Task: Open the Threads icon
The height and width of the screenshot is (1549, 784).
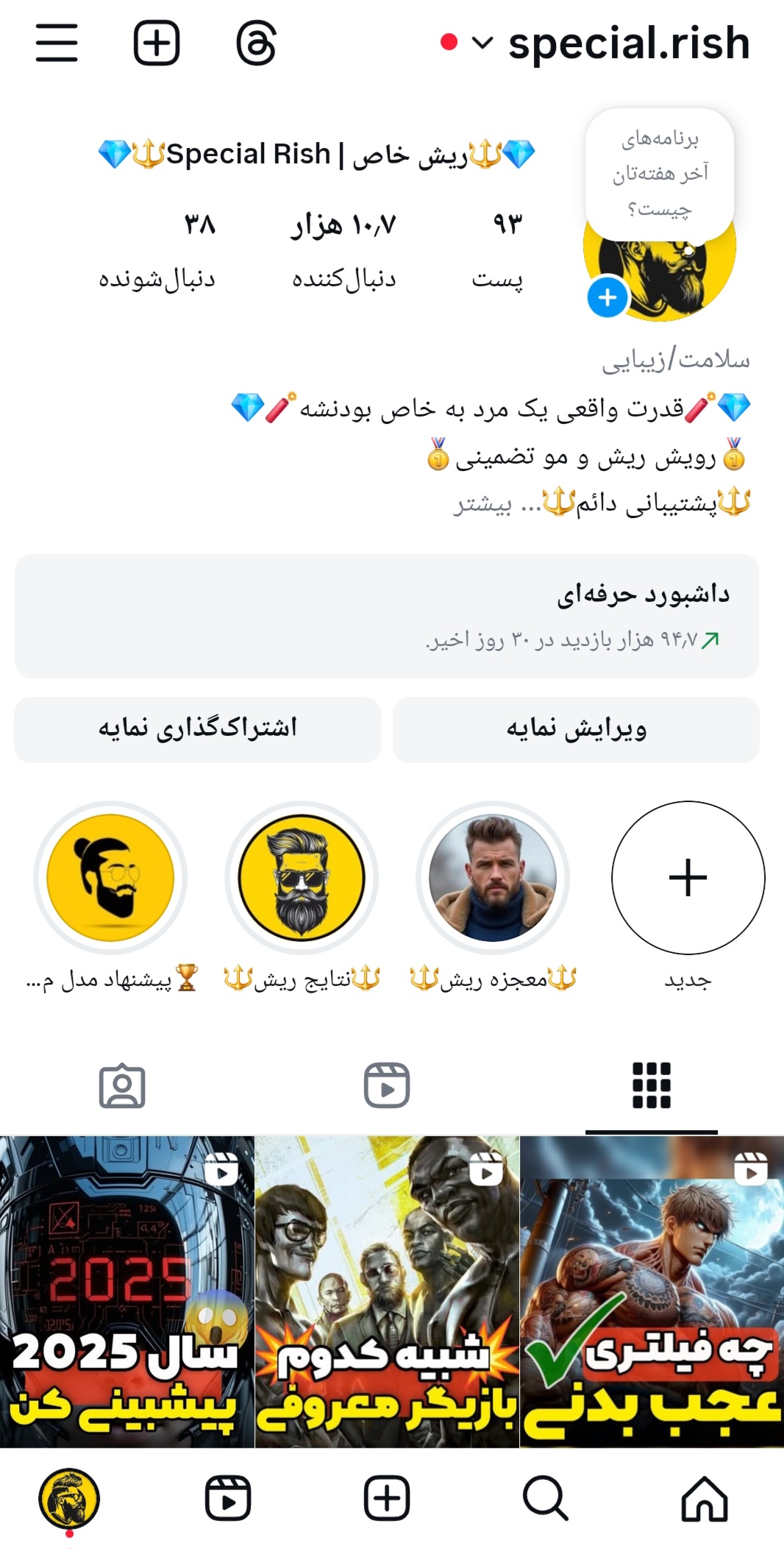Action: click(257, 43)
